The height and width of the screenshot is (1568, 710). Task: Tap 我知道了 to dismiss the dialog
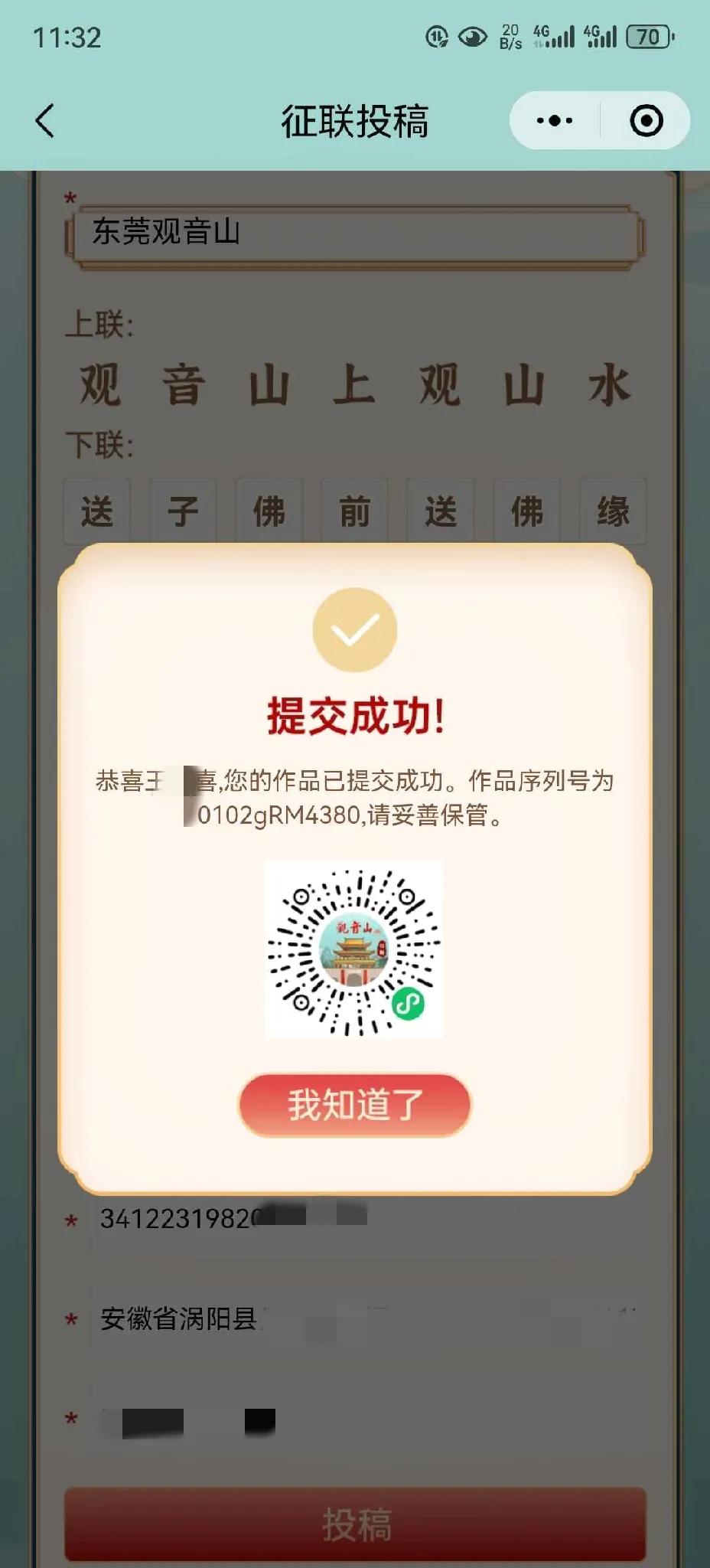click(x=355, y=1106)
